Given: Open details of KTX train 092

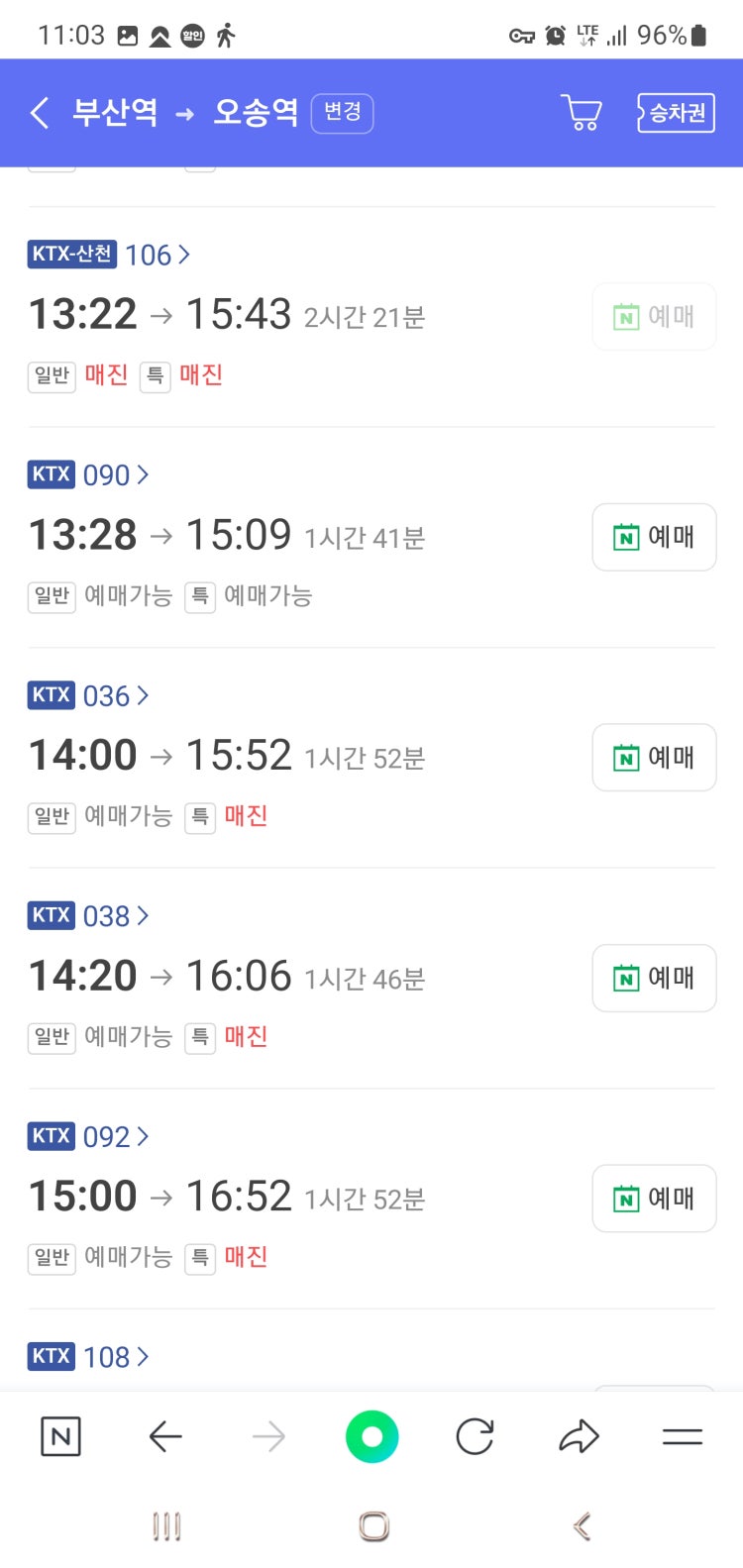Looking at the screenshot, I should click(115, 1137).
